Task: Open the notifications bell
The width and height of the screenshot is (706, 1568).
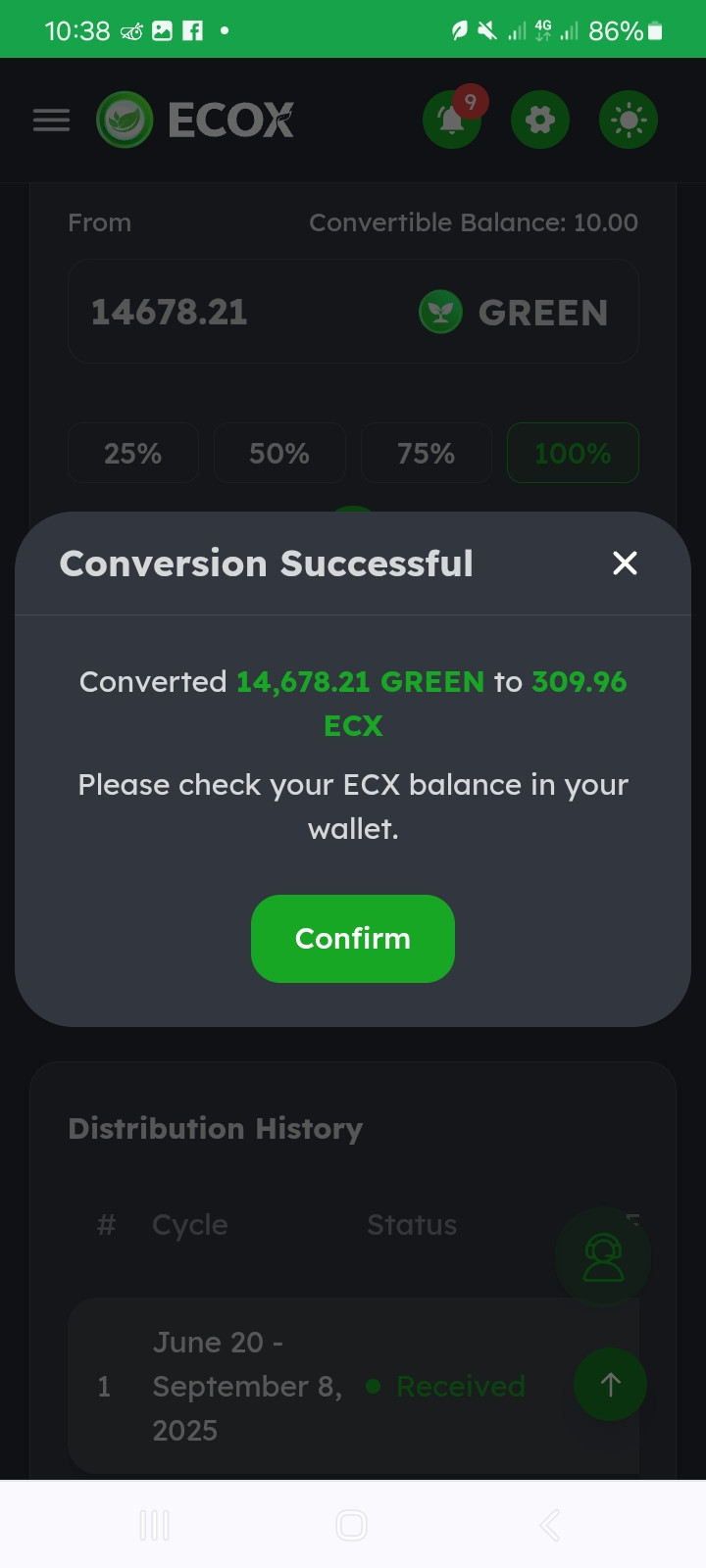Action: [452, 121]
